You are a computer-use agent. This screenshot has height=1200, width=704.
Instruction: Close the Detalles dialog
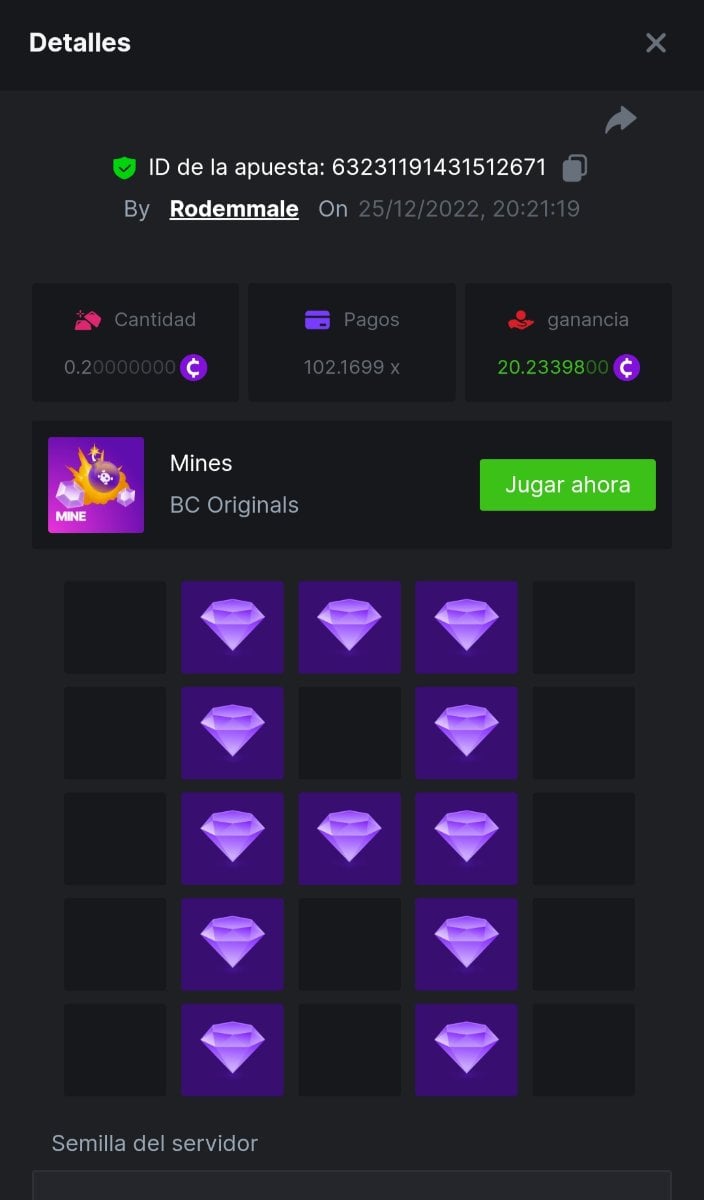point(655,43)
